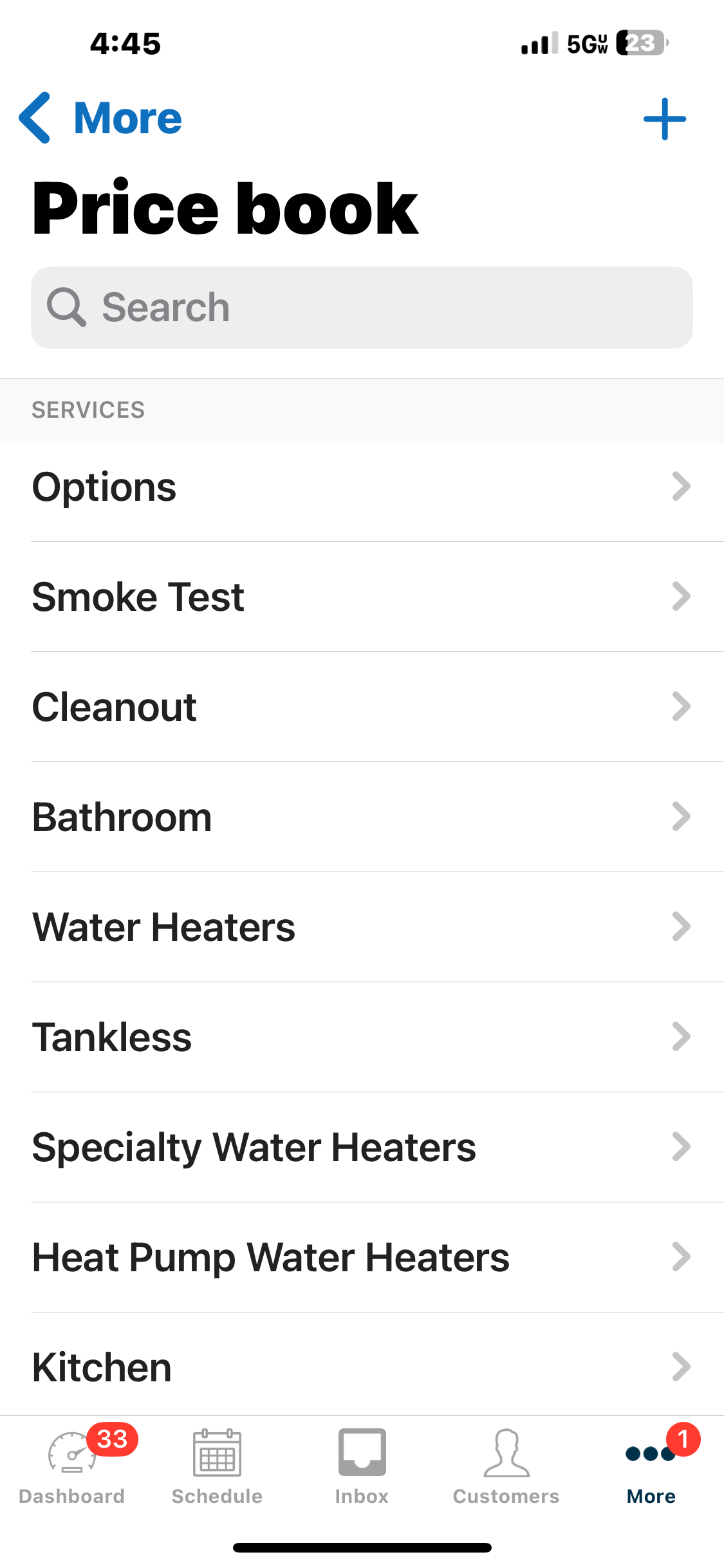This screenshot has width=724, height=1568.
Task: Add a new price book item
Action: pyautogui.click(x=664, y=119)
